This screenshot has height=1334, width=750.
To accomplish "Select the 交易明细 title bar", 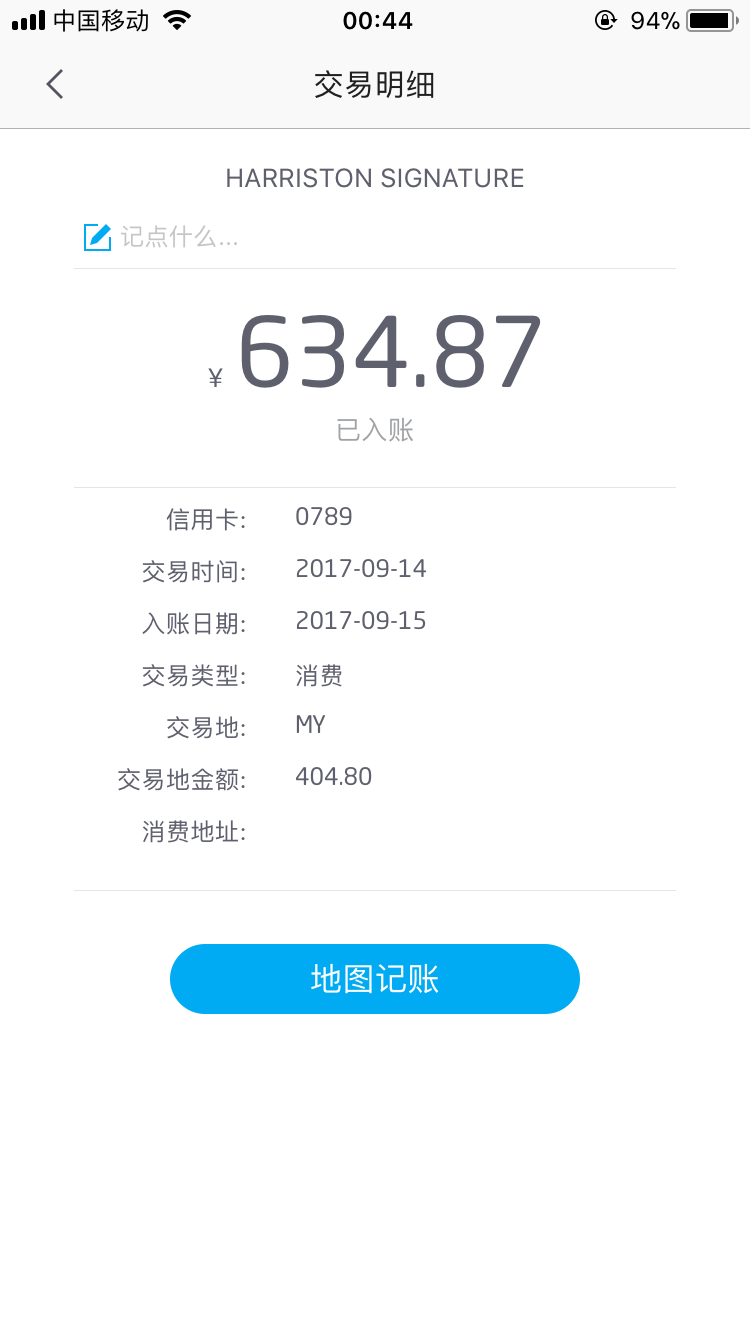I will coord(375,84).
